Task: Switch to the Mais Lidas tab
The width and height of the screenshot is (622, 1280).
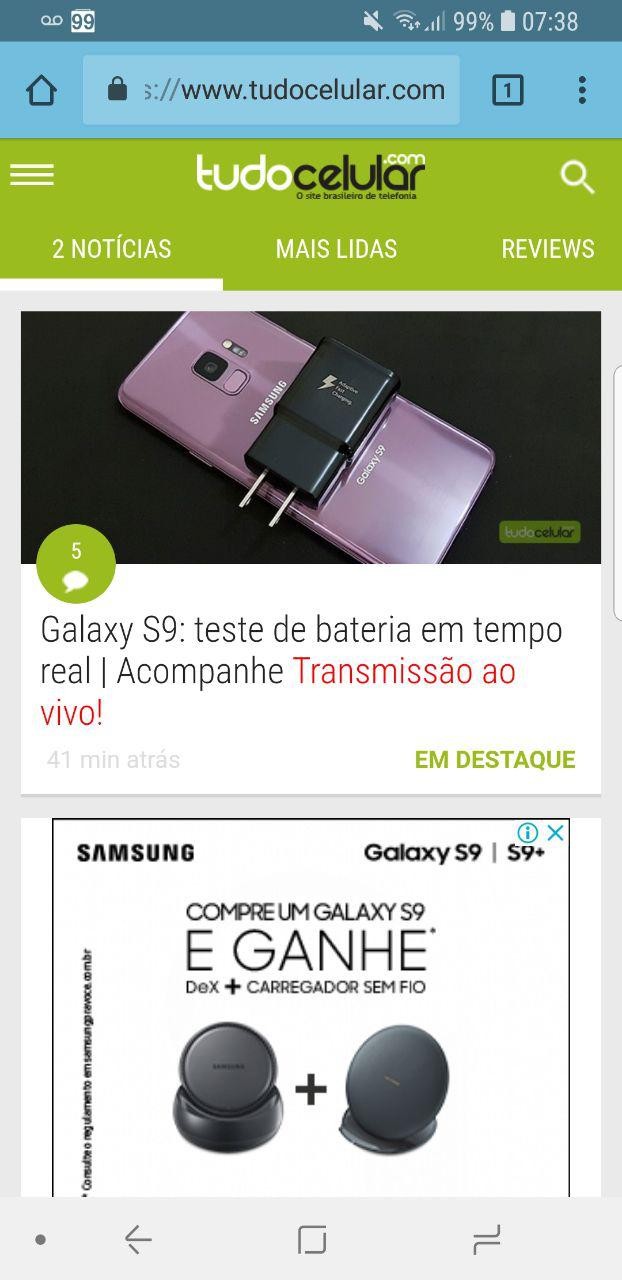Action: tap(336, 249)
